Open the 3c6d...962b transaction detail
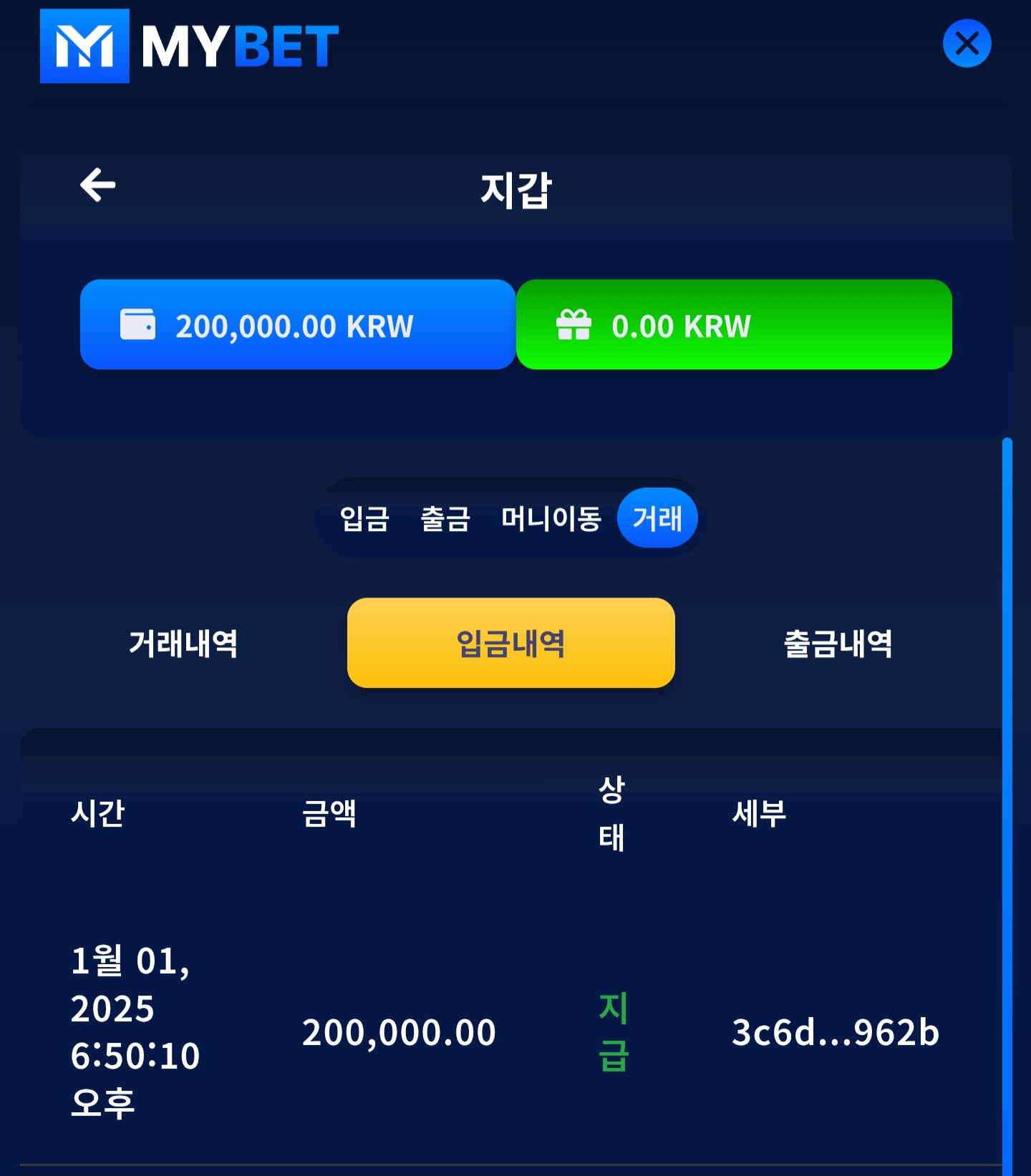Screen dimensions: 1031x1176 pyautogui.click(x=835, y=1032)
